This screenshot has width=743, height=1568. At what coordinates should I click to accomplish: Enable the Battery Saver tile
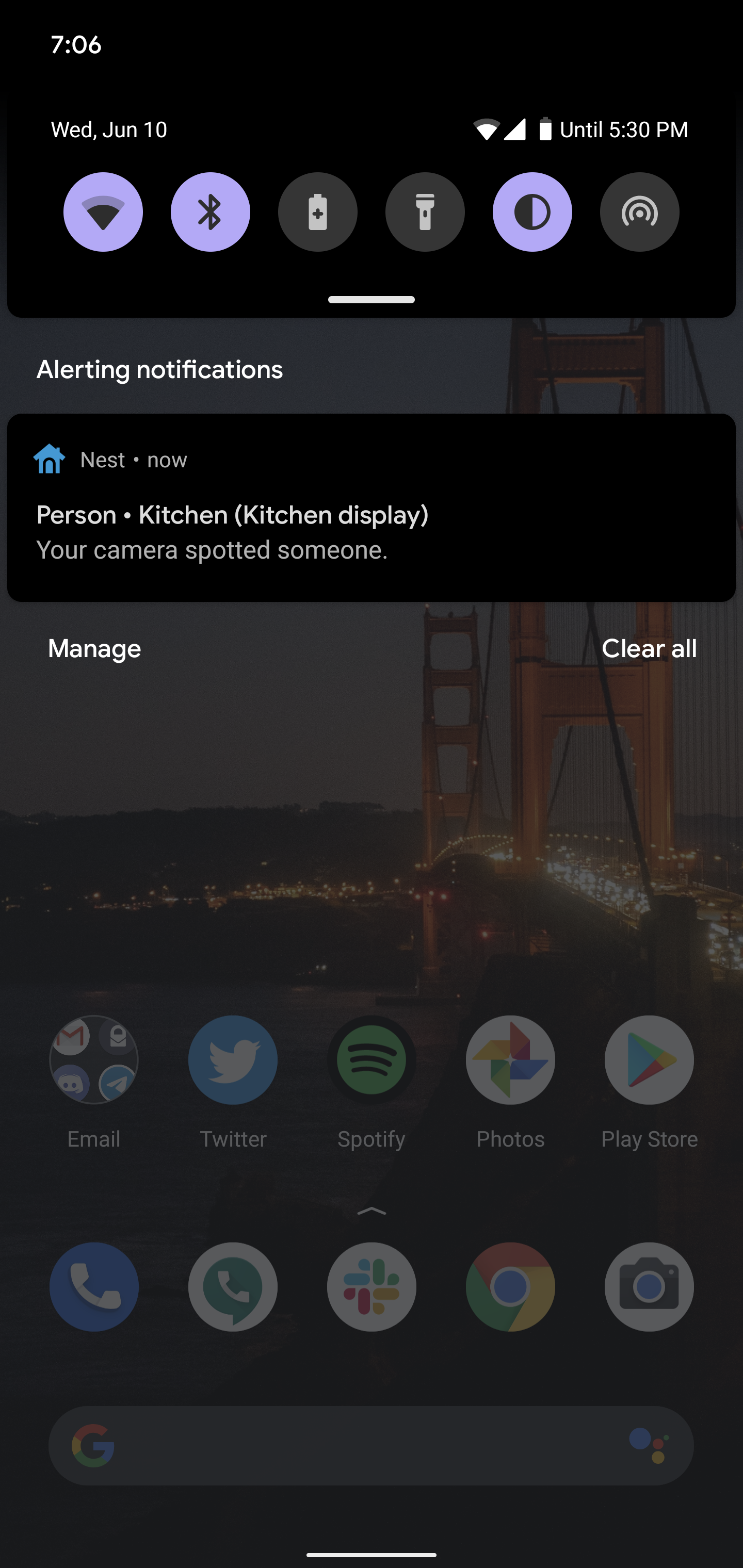tap(317, 212)
